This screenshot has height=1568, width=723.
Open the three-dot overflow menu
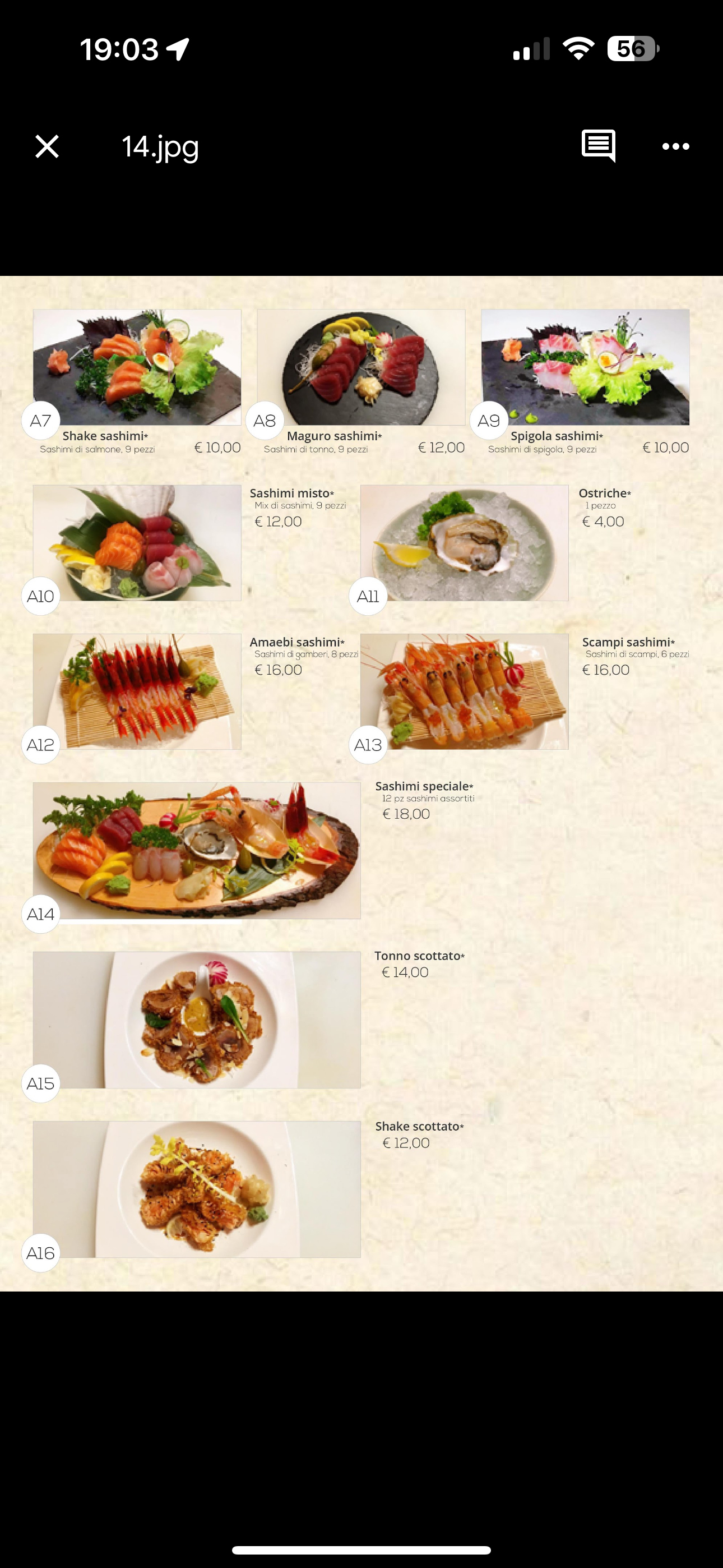point(675,147)
